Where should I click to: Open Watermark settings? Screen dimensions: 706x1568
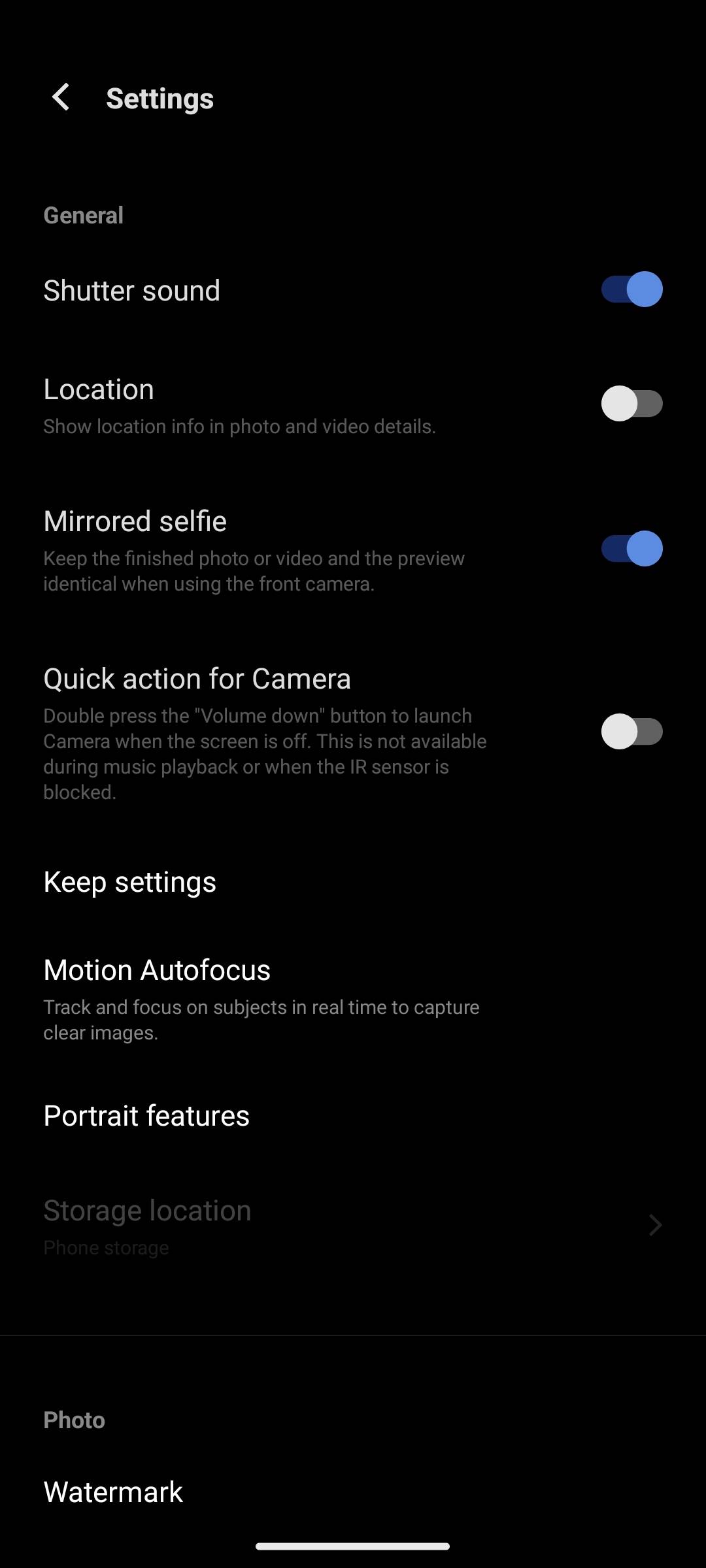353,1492
